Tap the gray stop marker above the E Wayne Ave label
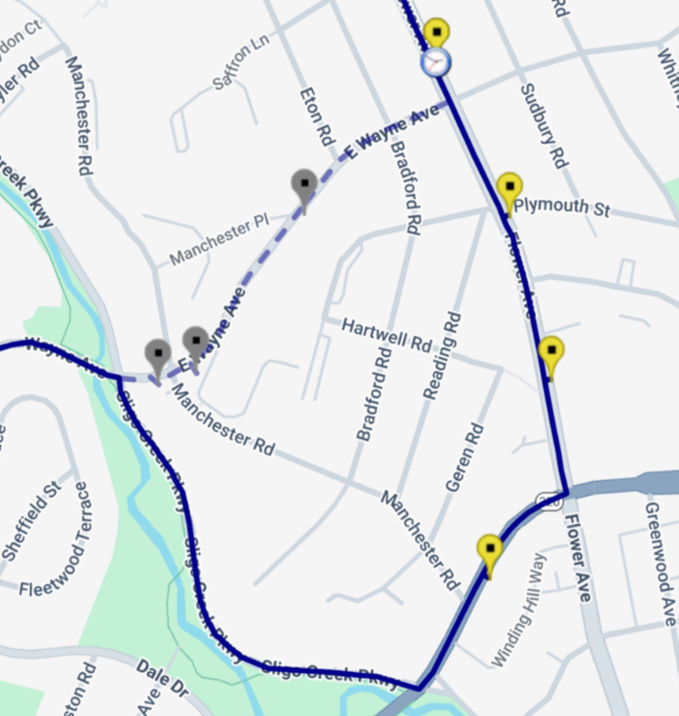Image resolution: width=679 pixels, height=716 pixels. (x=196, y=341)
